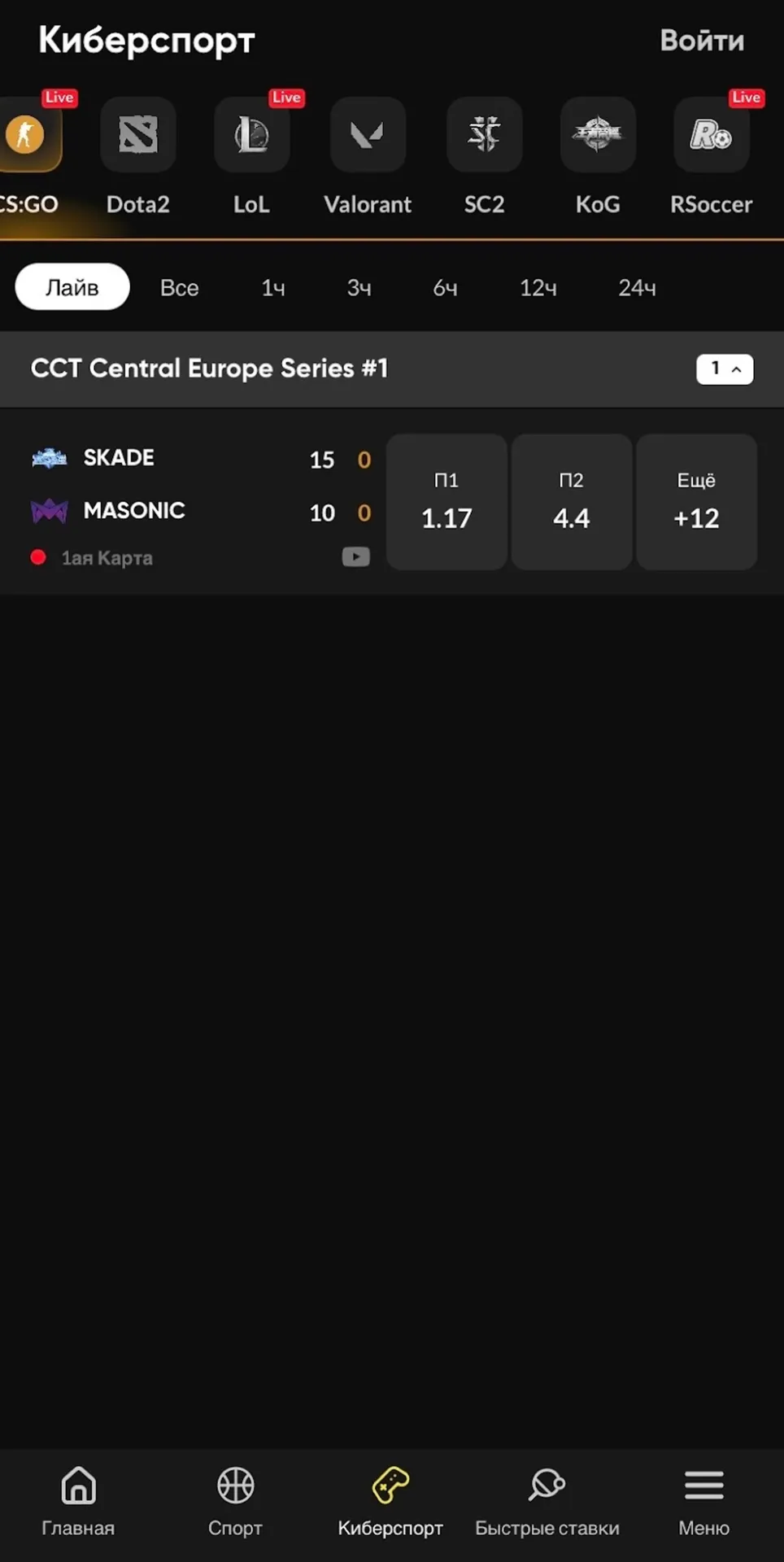This screenshot has height=1562, width=784.
Task: Go to the Главная tab
Action: 78,1502
